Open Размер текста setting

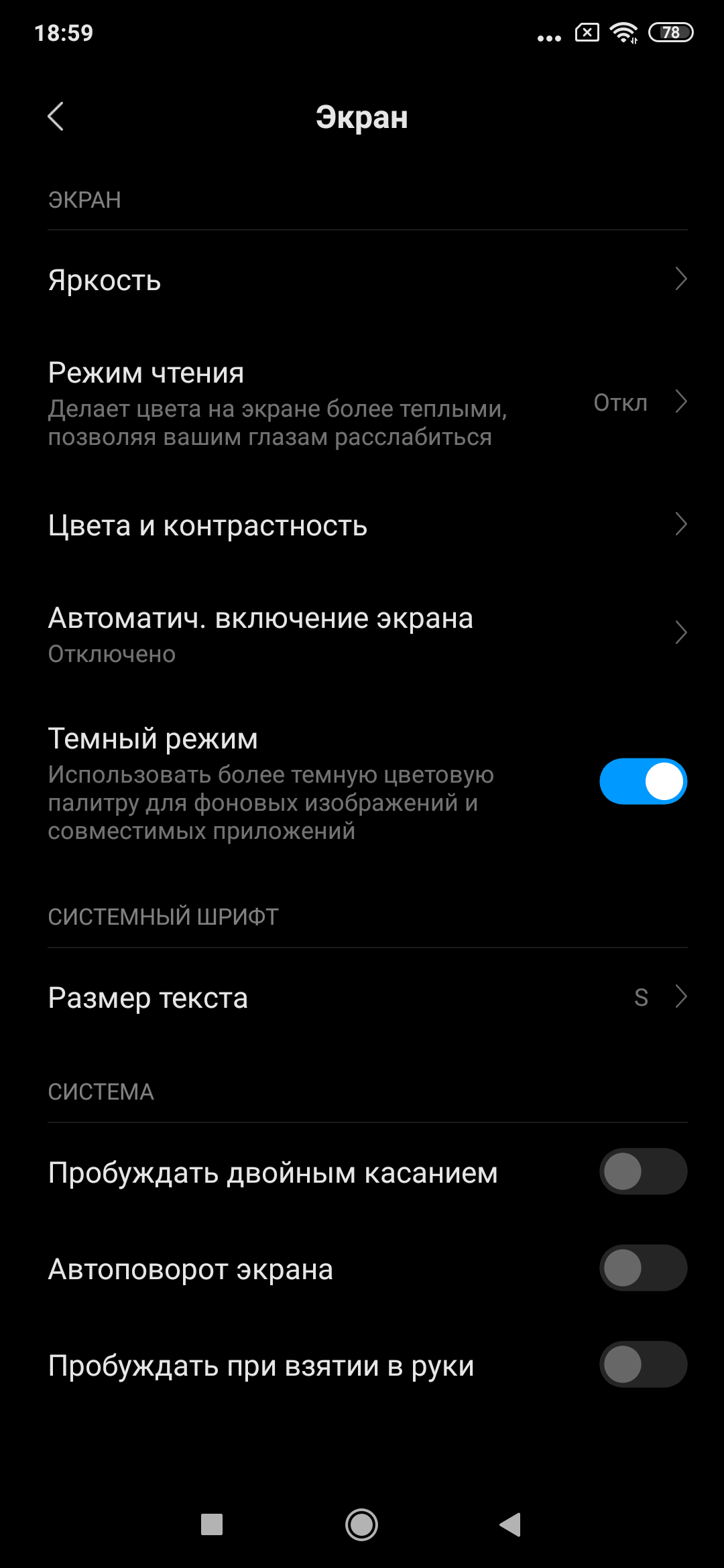(x=362, y=998)
